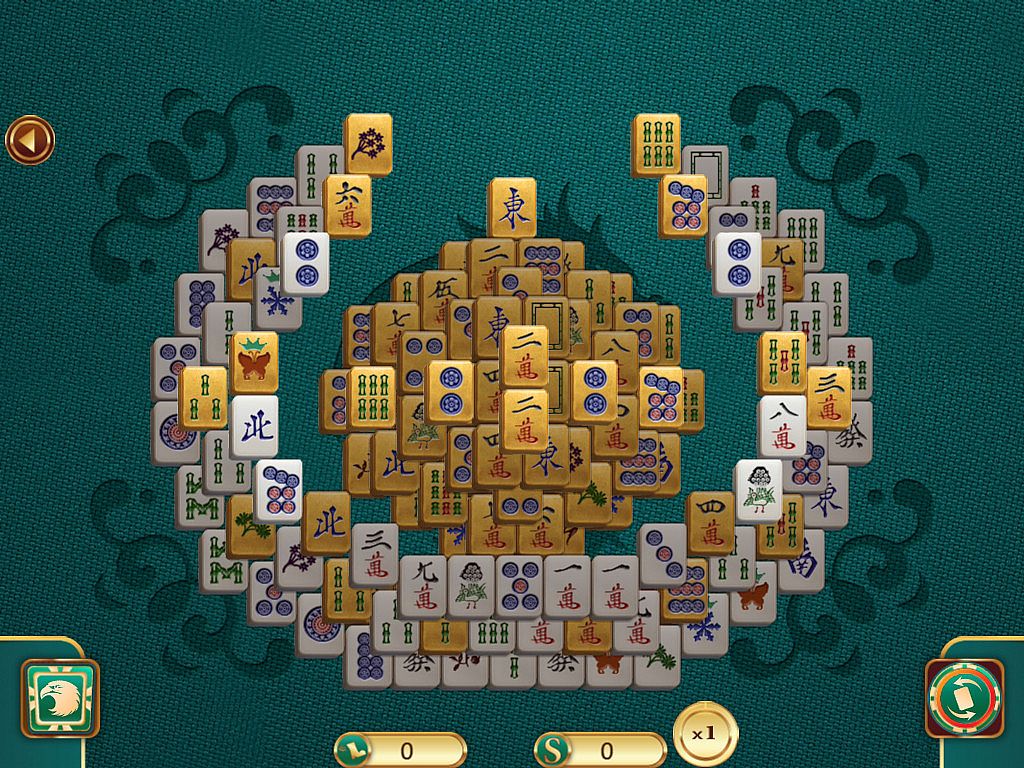Pick the gold 六萬 tile
Viewport: 1024px width, 768px height.
(x=347, y=205)
